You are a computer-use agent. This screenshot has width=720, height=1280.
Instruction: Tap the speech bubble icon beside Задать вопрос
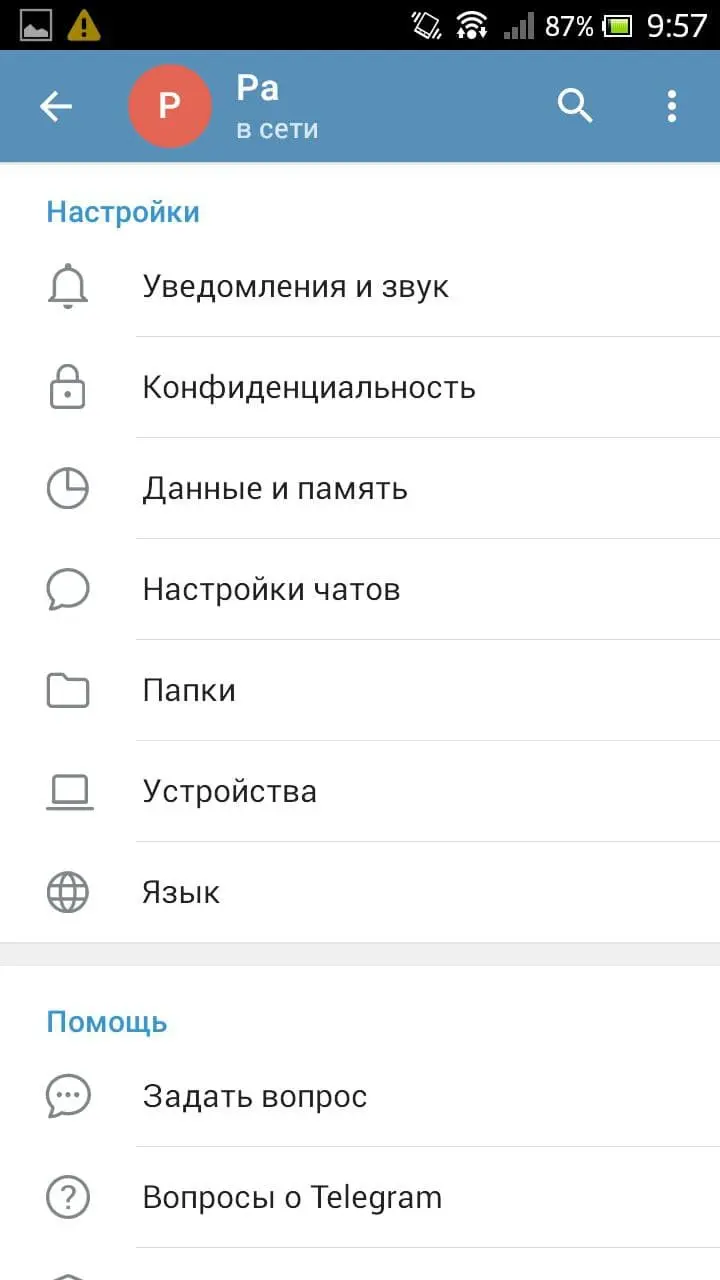click(x=67, y=1096)
